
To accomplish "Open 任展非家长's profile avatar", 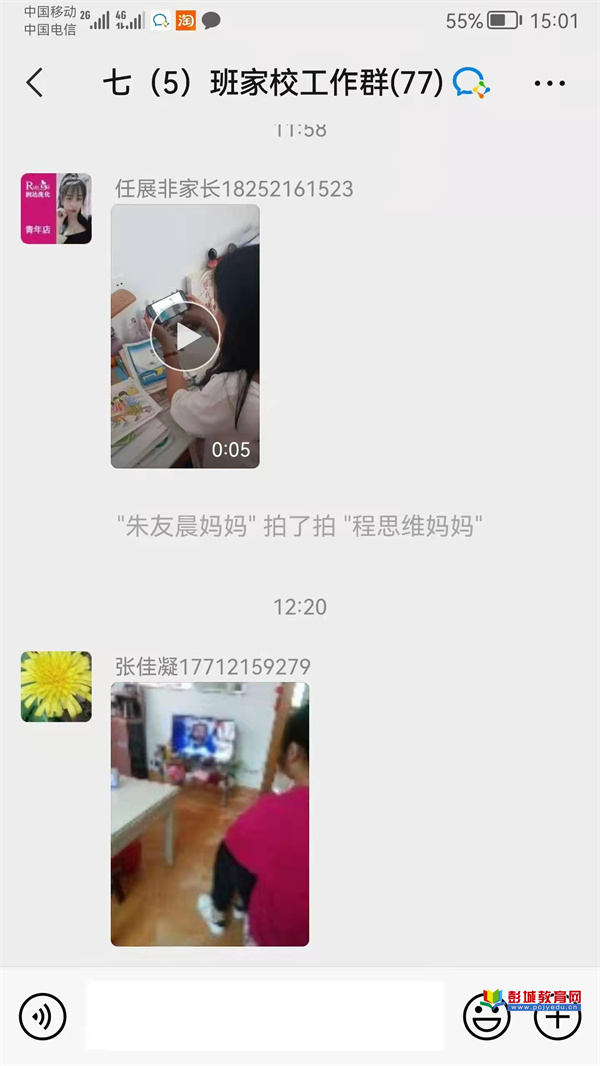I will point(56,209).
